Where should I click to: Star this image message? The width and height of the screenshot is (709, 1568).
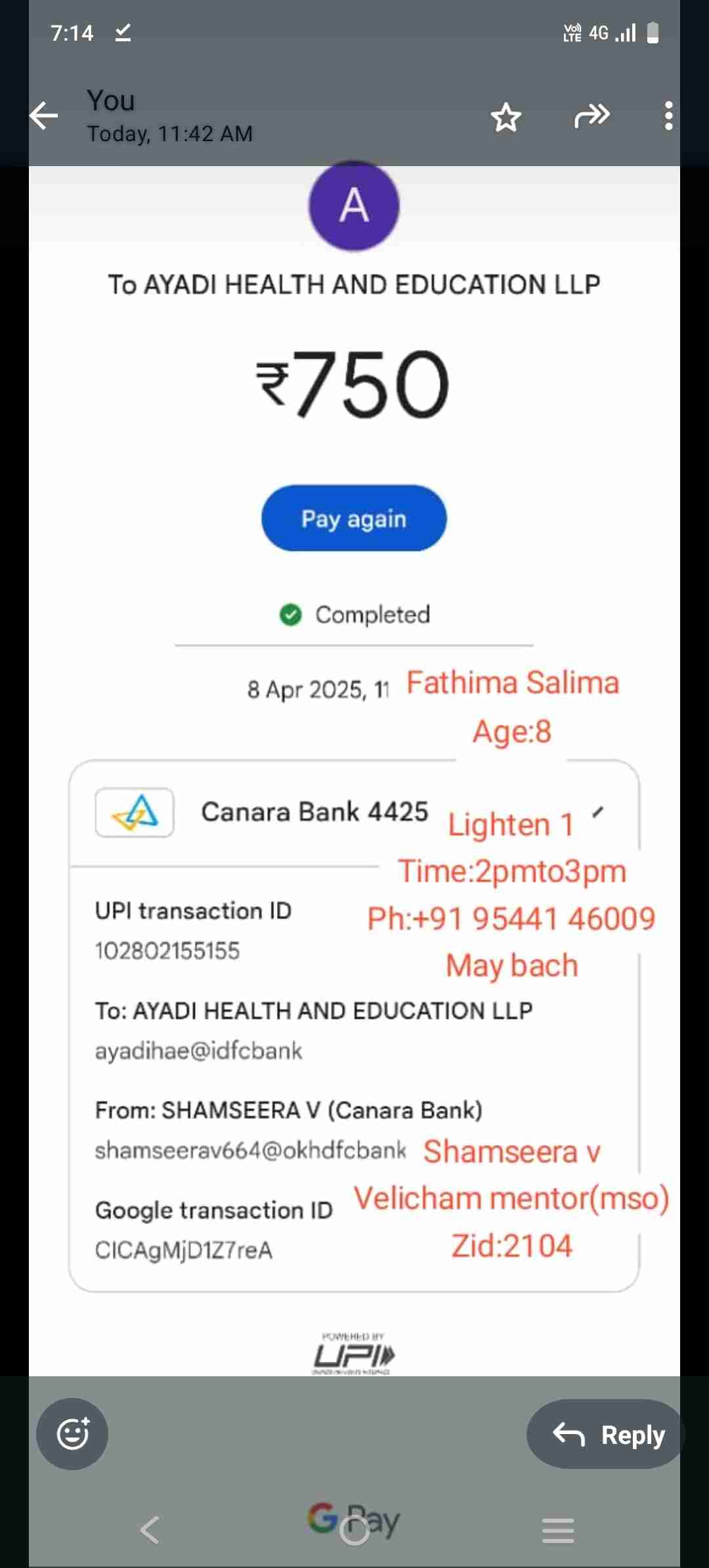pos(505,118)
